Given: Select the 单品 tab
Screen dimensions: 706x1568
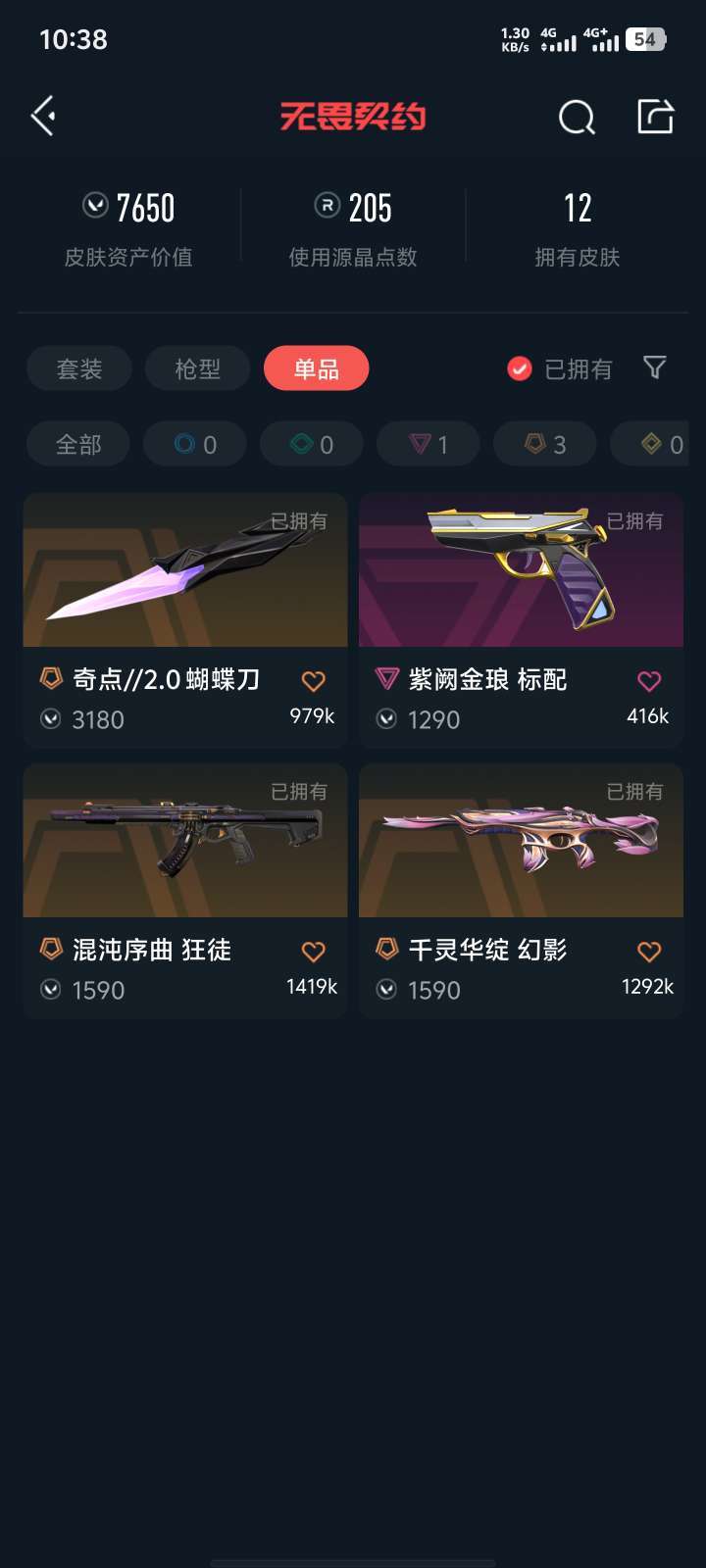Looking at the screenshot, I should 316,369.
